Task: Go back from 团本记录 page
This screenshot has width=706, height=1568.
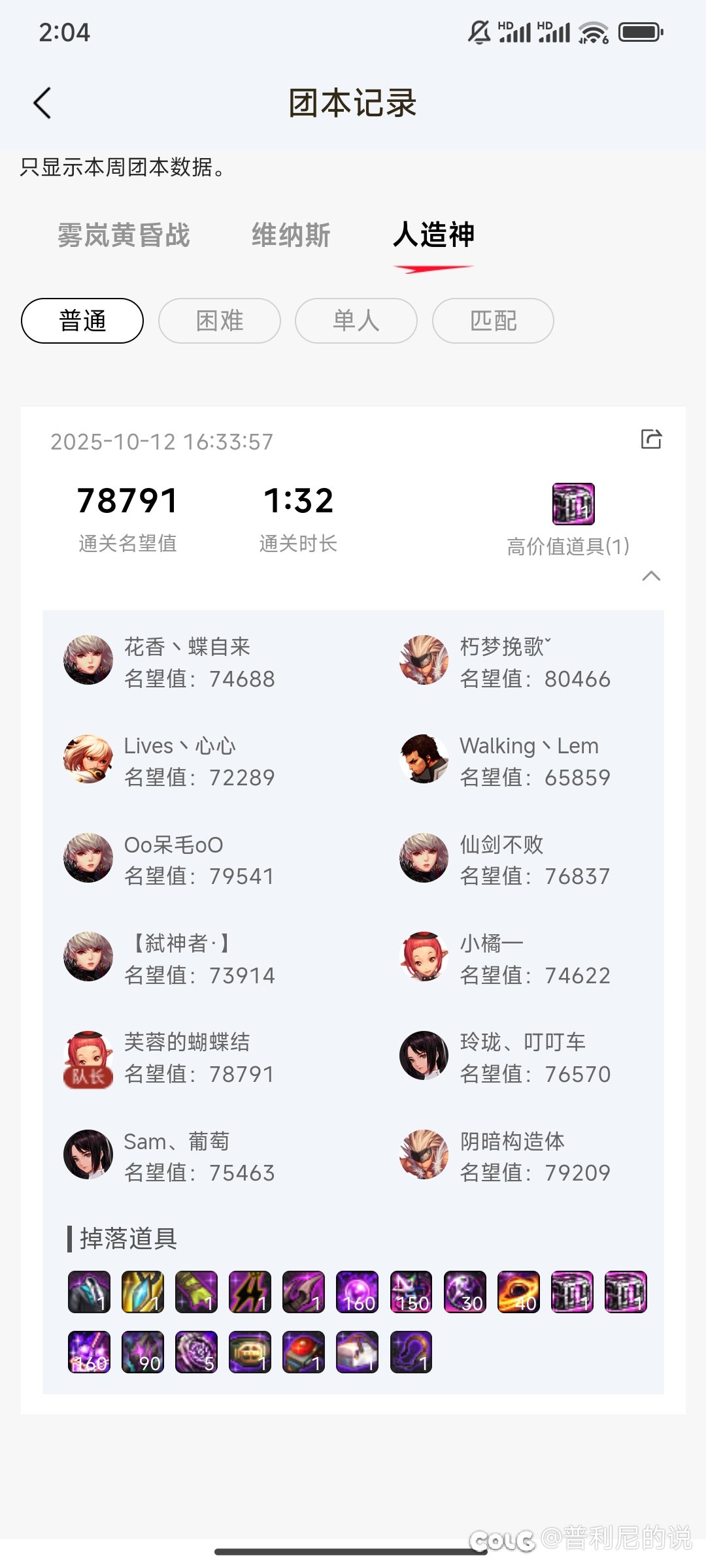Action: tap(42, 103)
